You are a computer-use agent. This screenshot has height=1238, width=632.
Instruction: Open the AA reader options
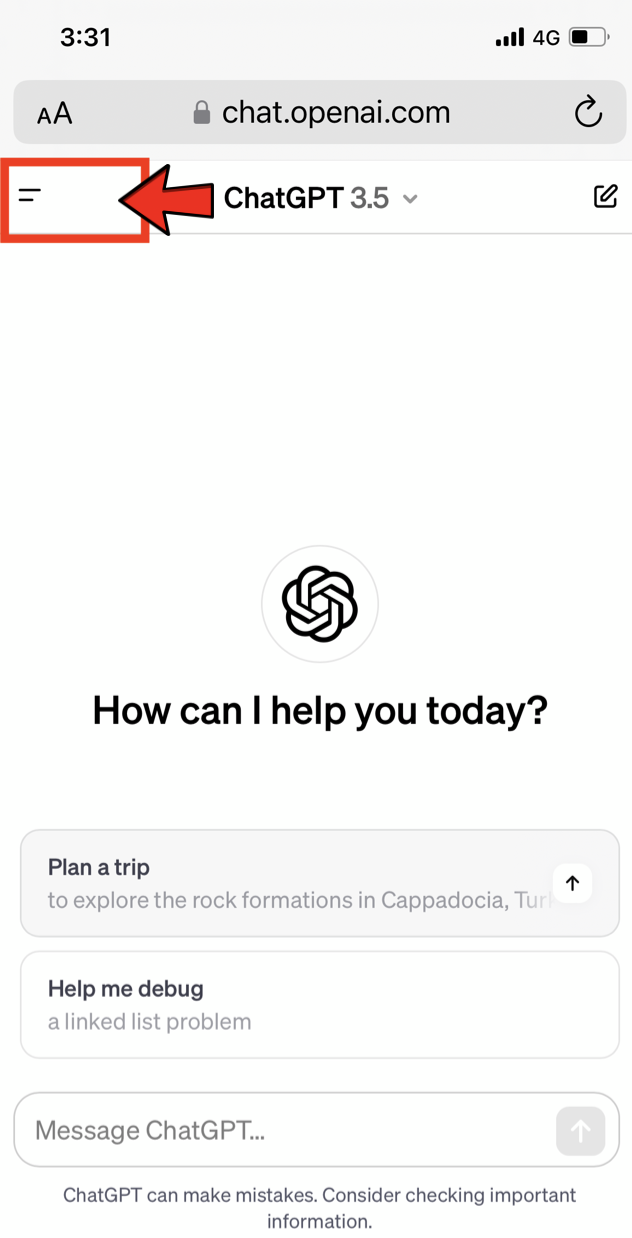(x=54, y=113)
